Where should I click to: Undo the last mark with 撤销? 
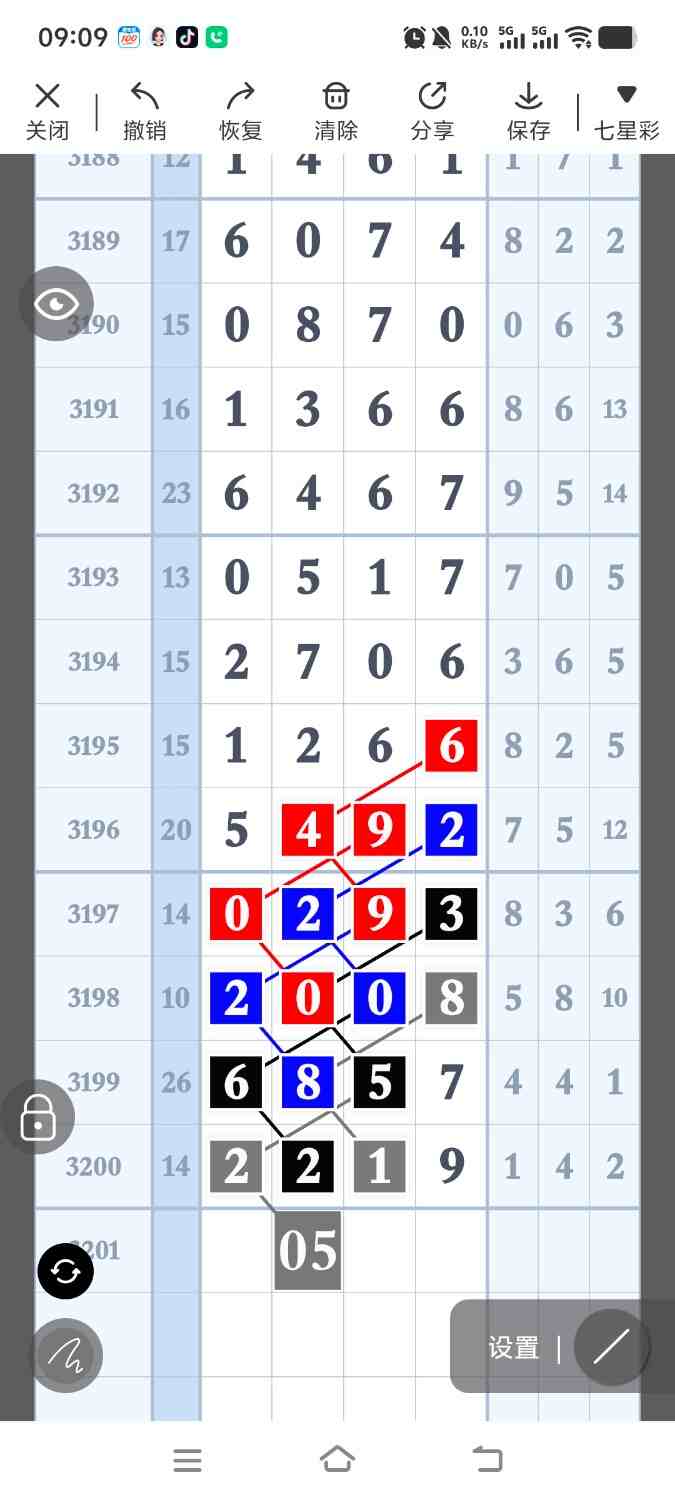144,110
